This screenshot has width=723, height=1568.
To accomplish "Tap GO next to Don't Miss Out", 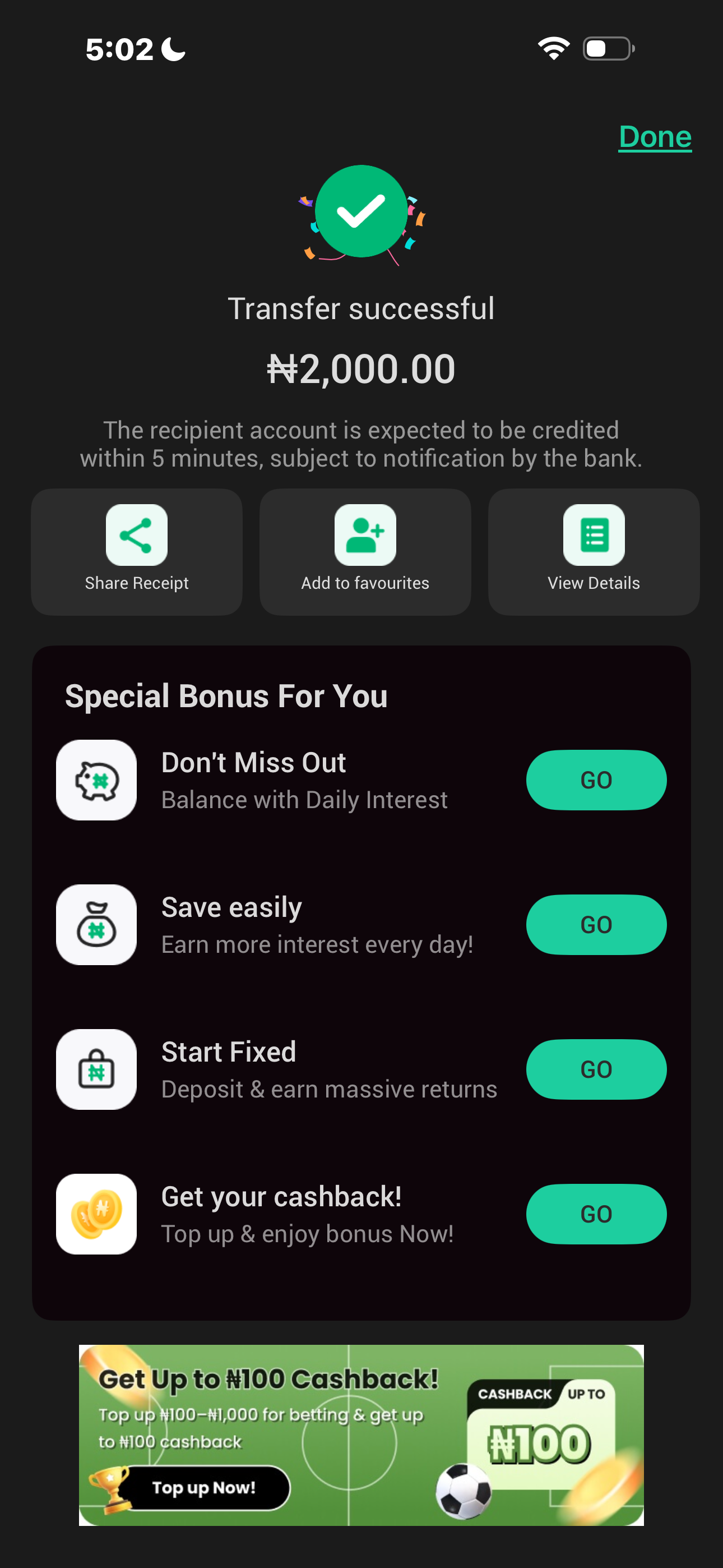I will (595, 780).
